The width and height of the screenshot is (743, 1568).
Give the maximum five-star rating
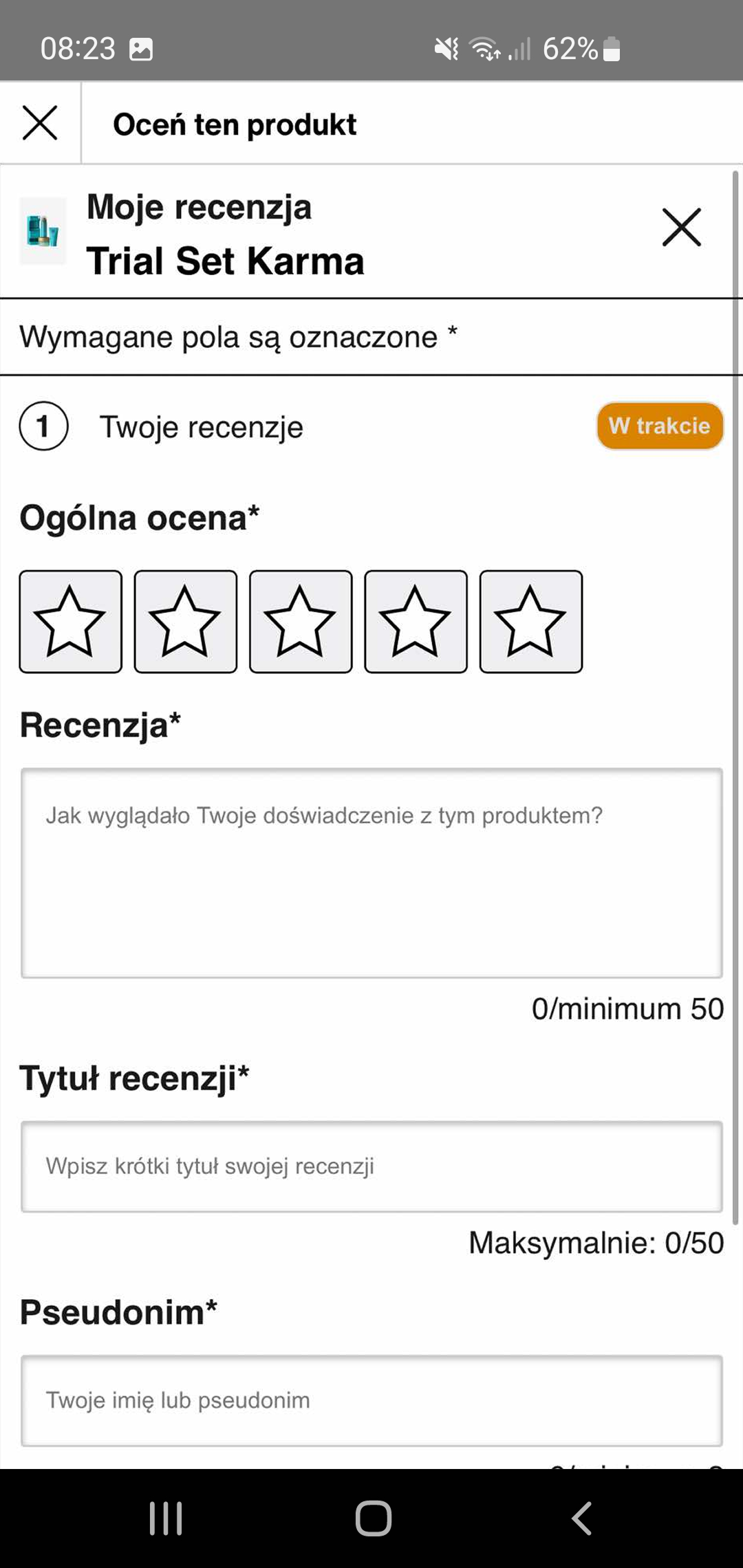pos(530,621)
